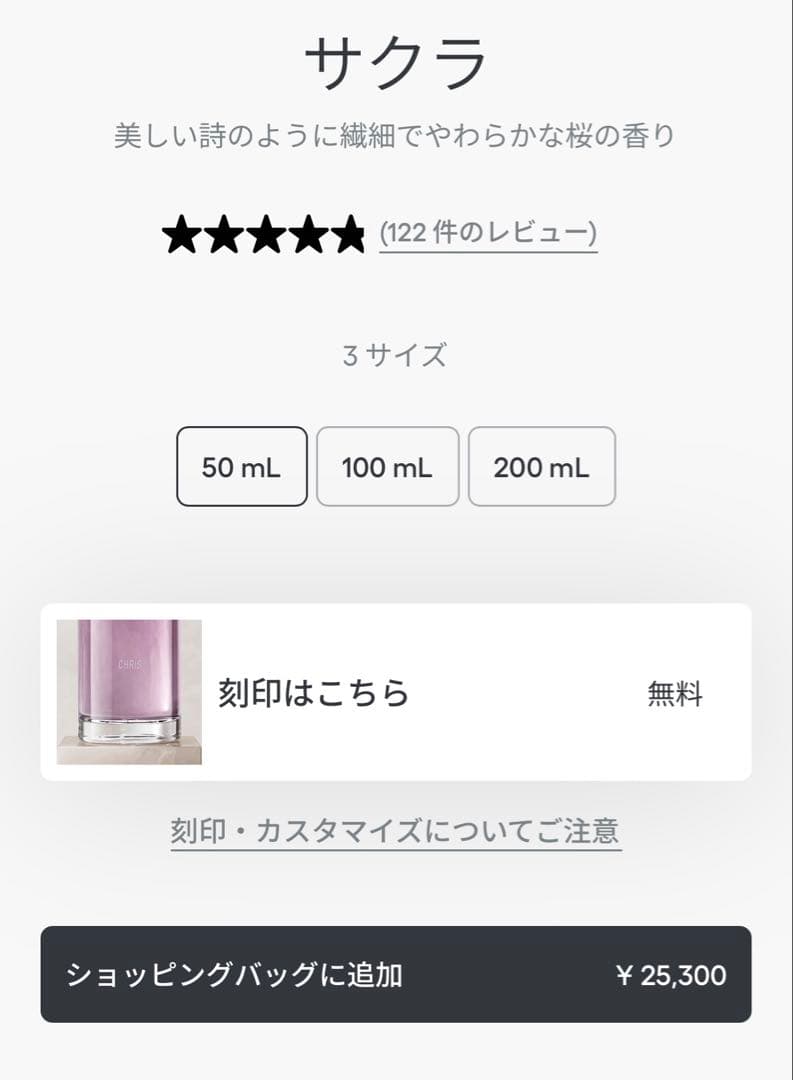Screen dimensions: 793x1080
Task: Open the engraving option card
Action: click(396, 690)
